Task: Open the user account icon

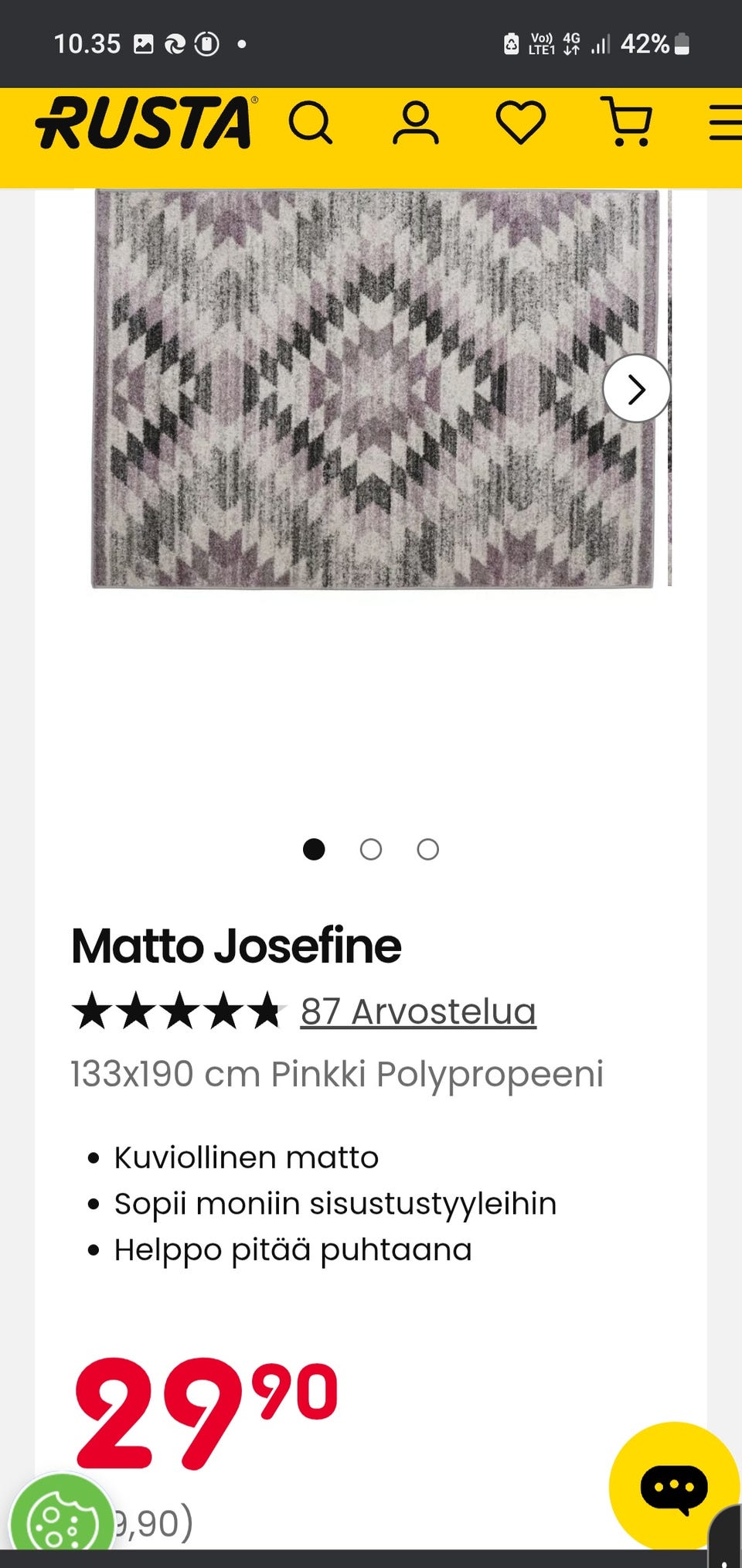Action: pos(416,123)
